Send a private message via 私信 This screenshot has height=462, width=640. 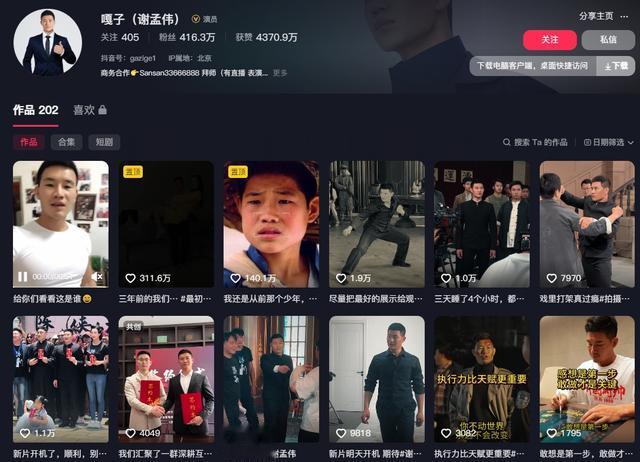[608, 39]
